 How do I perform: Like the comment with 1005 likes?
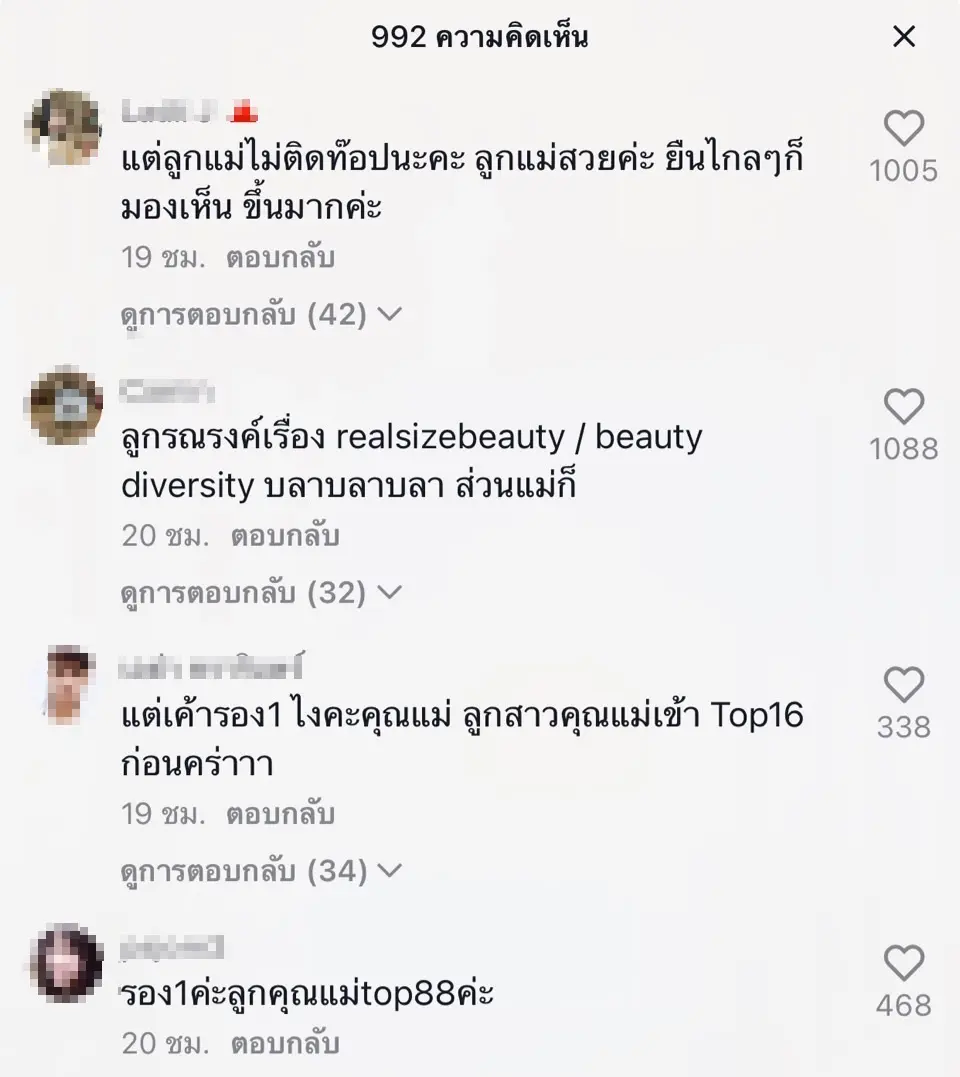903,130
